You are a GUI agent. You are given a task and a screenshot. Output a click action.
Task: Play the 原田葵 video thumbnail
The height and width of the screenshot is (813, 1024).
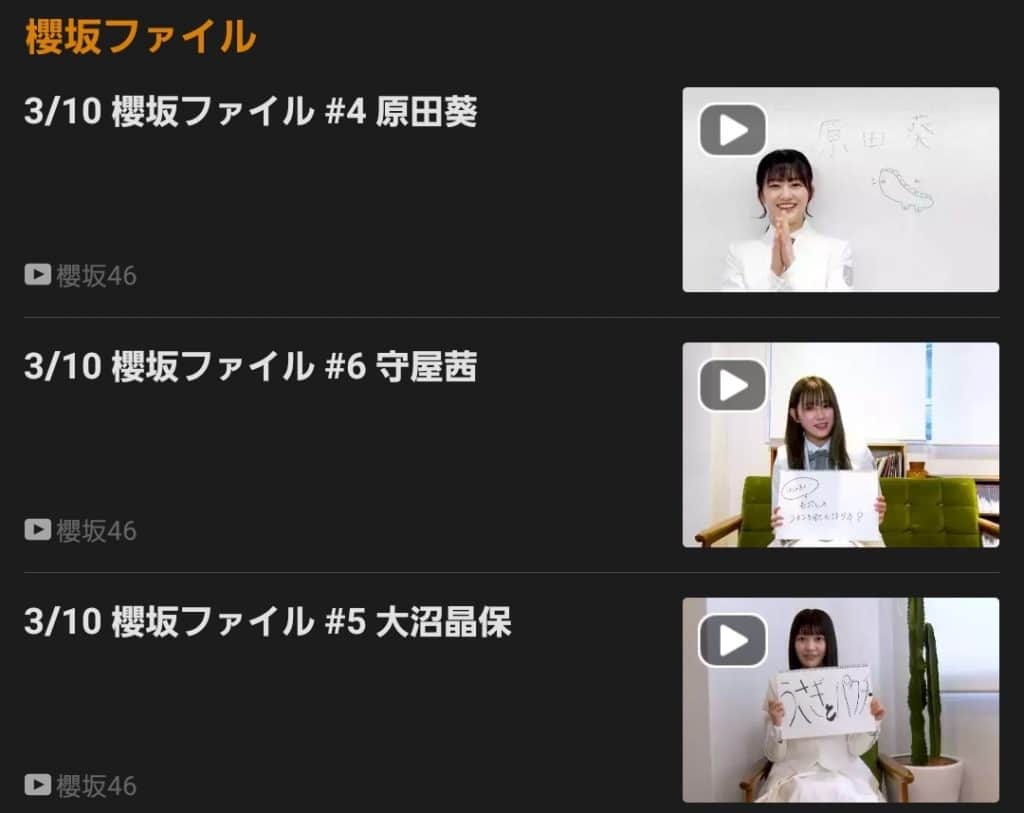(x=733, y=130)
